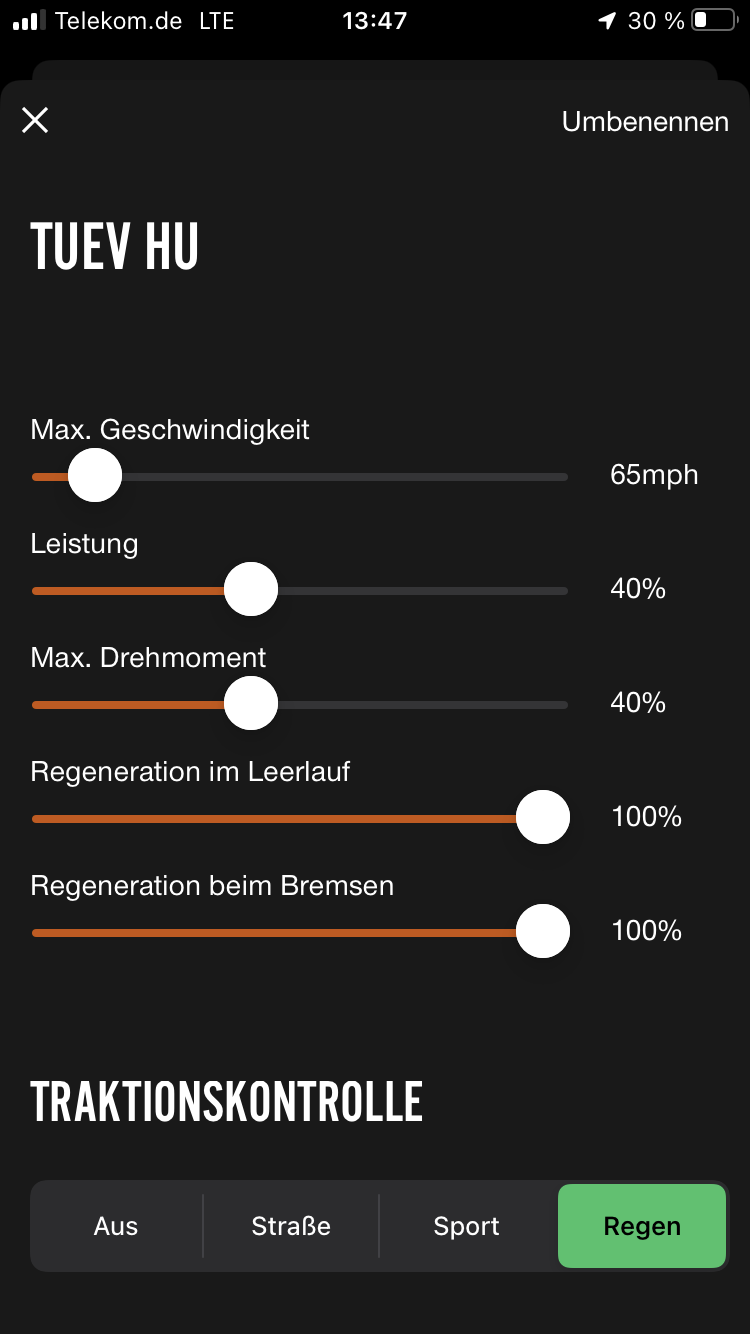Viewport: 750px width, 1334px height.
Task: Tap the Leistung slider handle
Action: click(x=250, y=590)
